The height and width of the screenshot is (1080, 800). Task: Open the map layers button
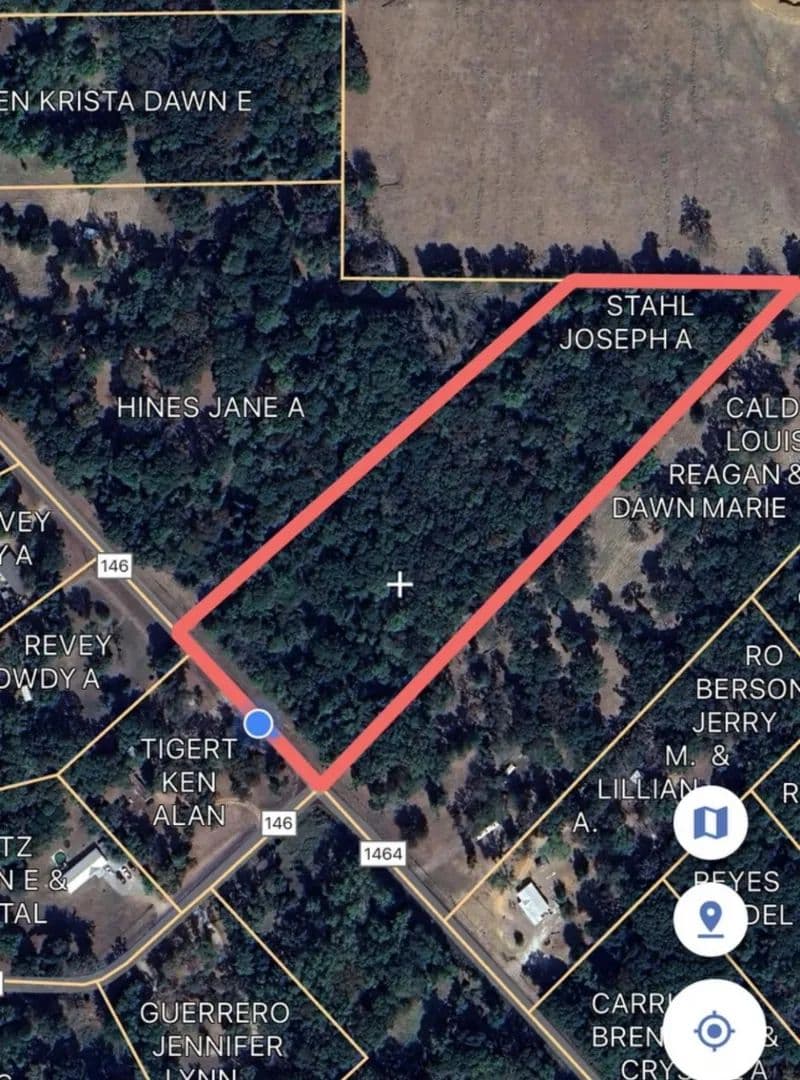[x=710, y=823]
